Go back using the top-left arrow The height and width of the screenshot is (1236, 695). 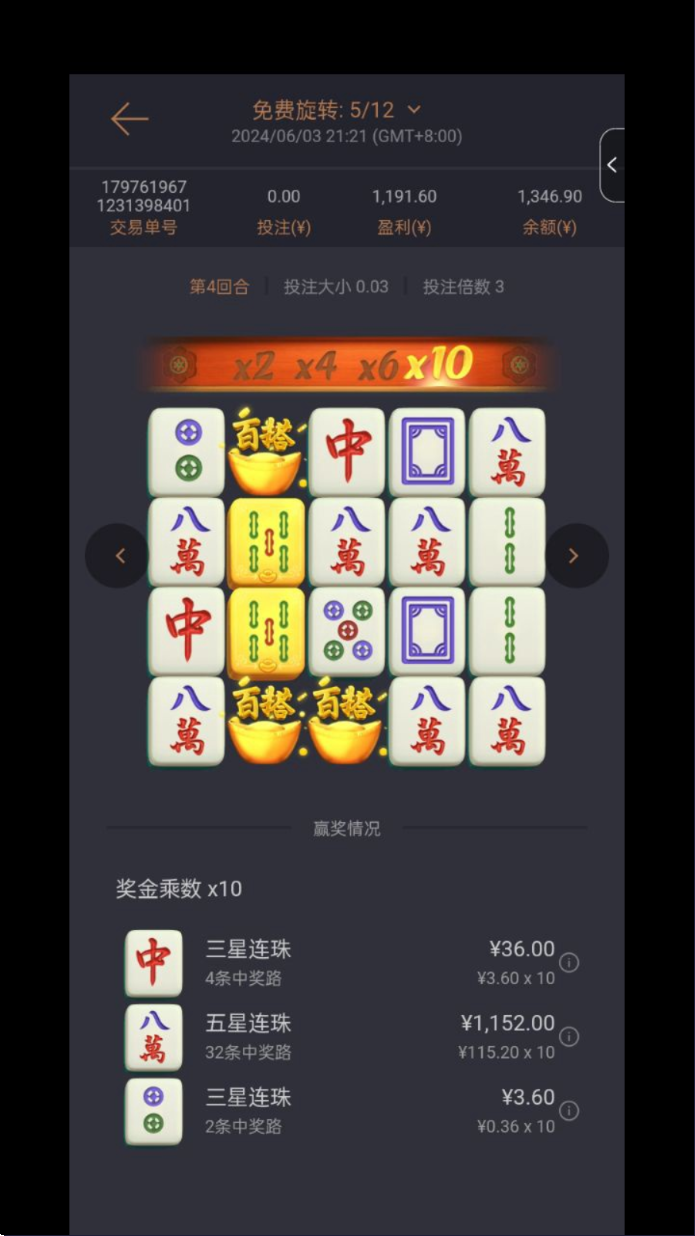coord(130,119)
